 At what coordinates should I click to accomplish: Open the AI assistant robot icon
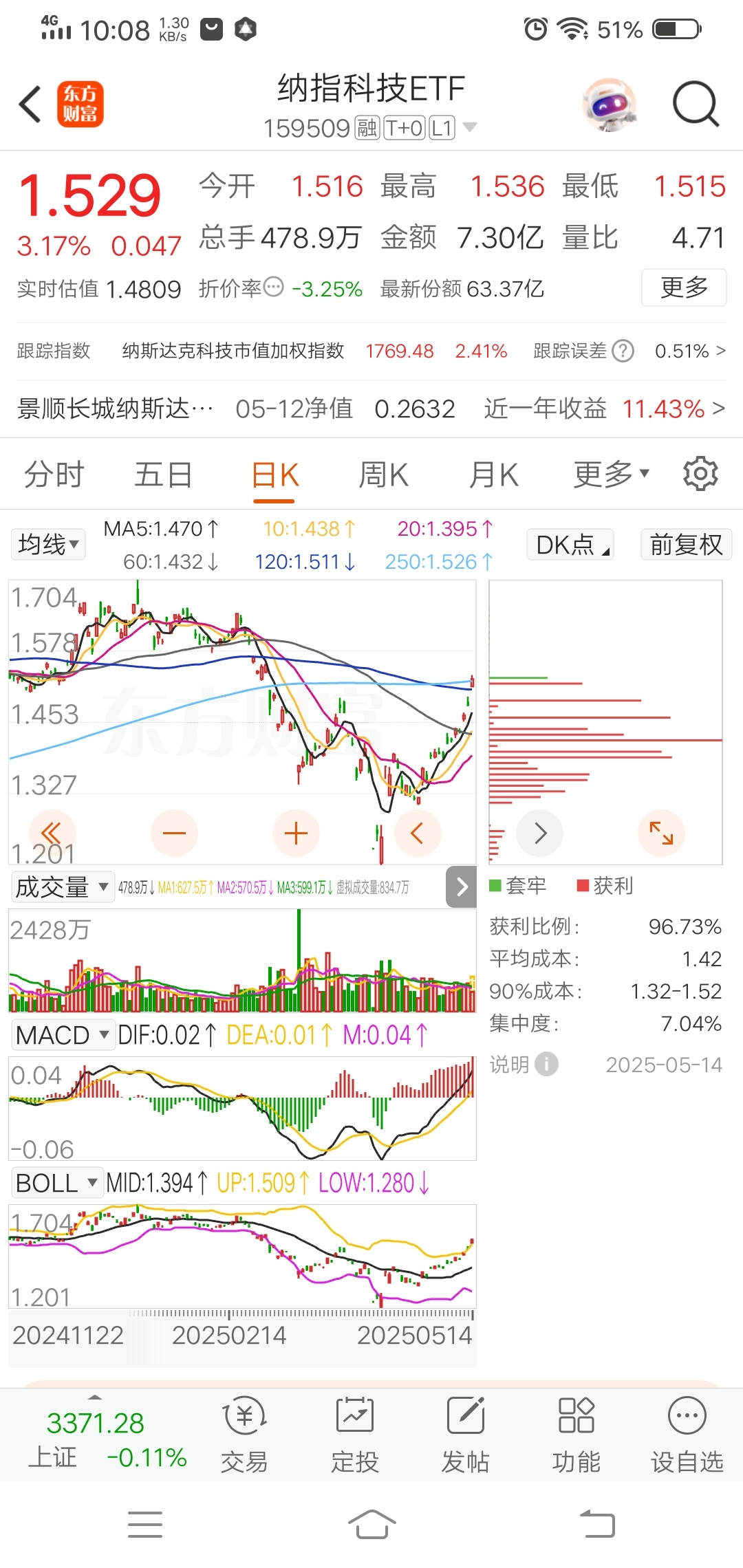pos(608,103)
